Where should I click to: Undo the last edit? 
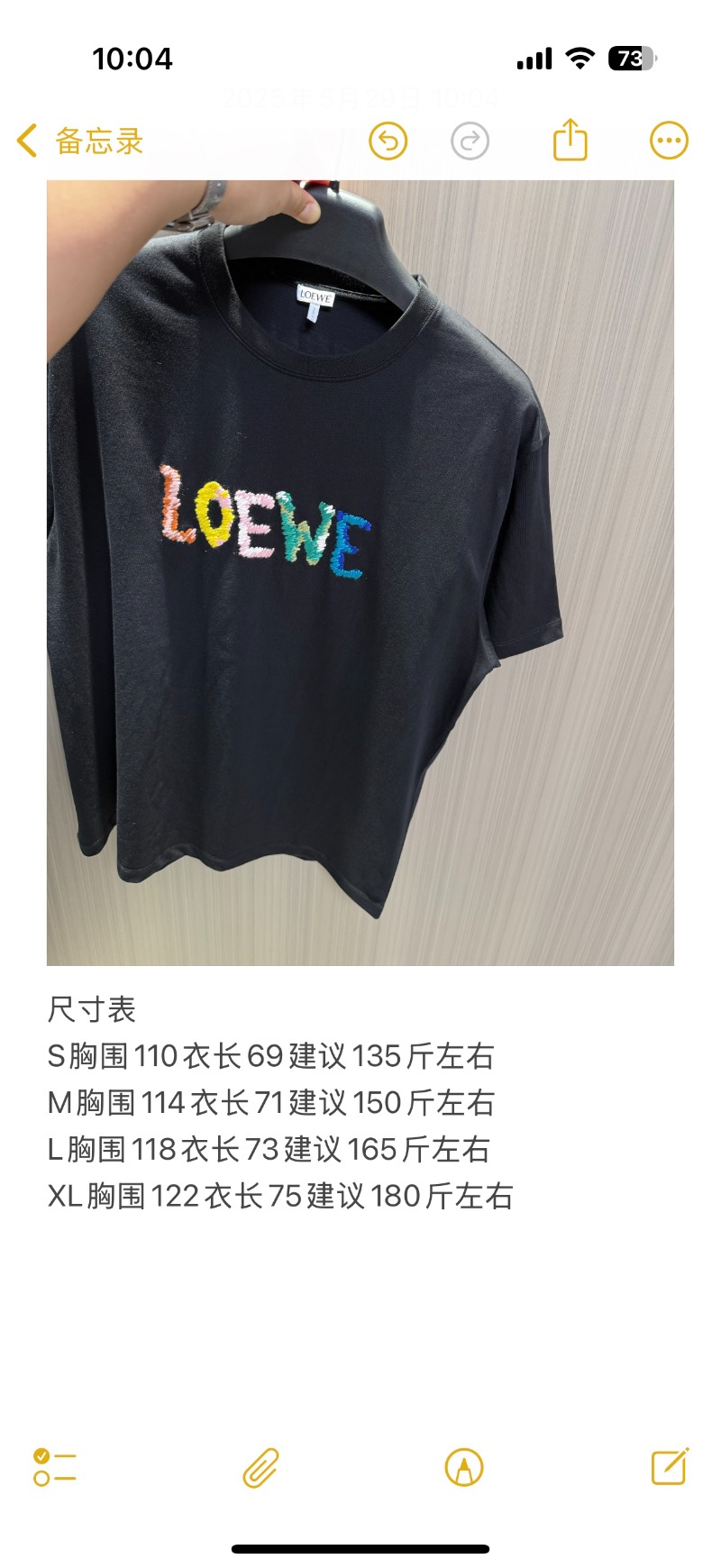click(x=388, y=141)
